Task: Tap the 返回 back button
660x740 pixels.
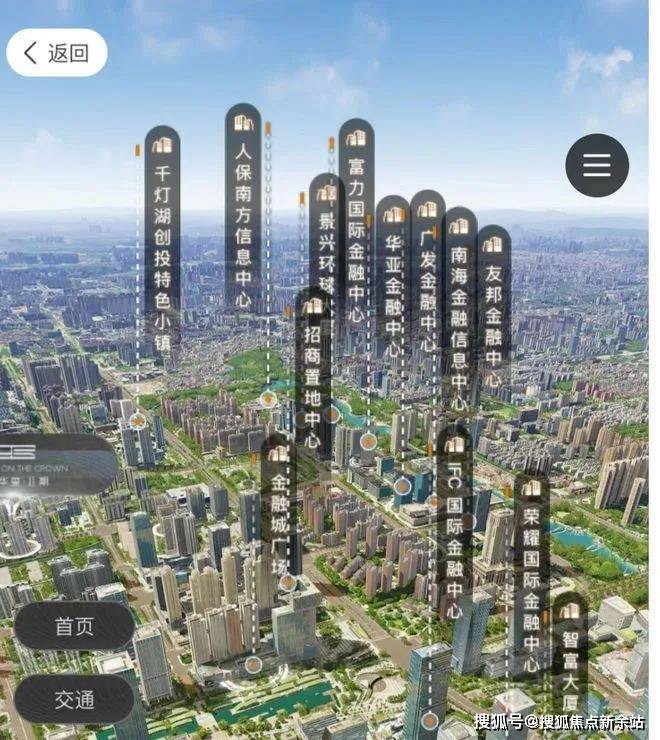Action: click(57, 53)
